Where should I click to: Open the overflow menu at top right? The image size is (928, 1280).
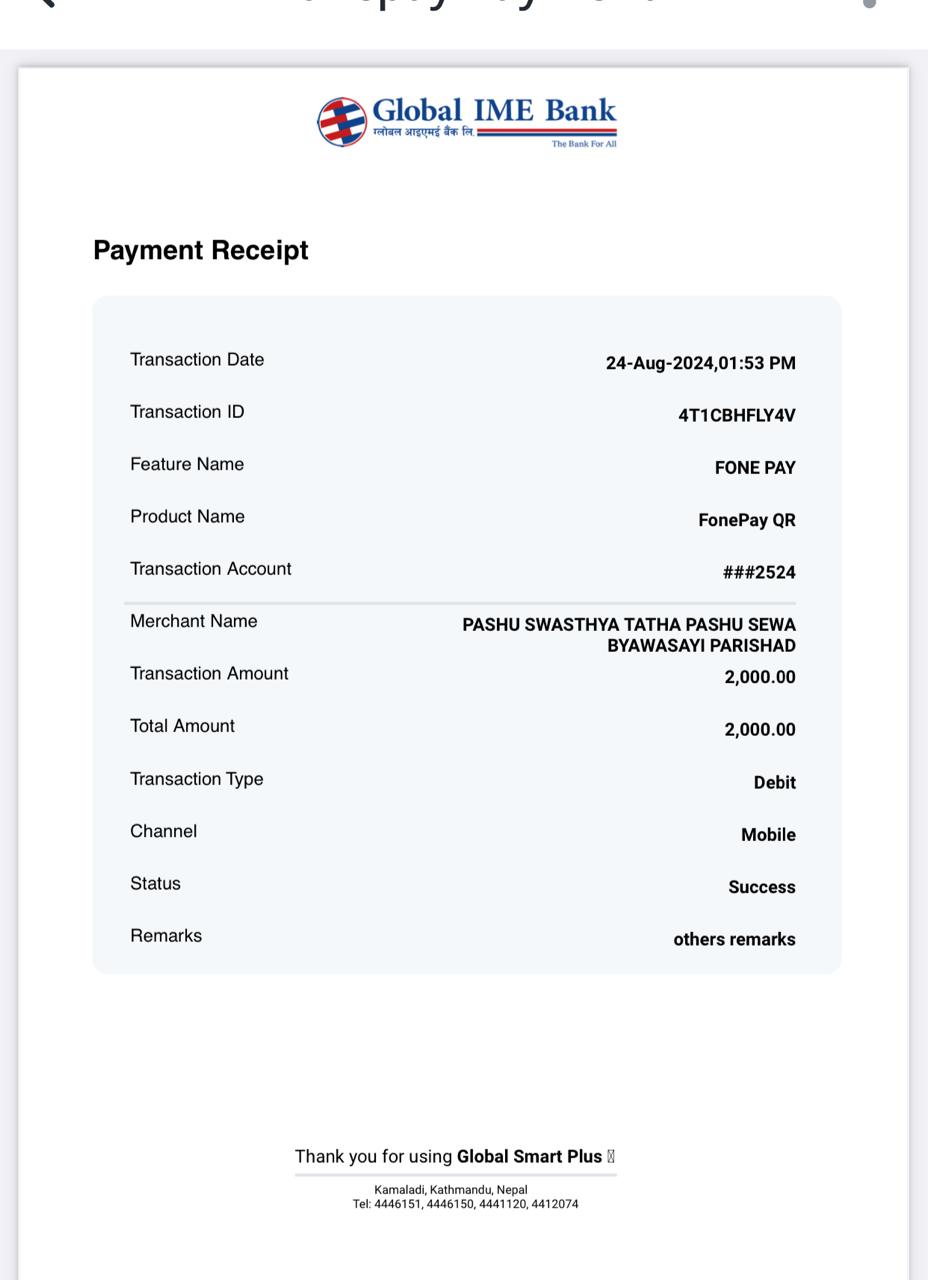click(869, 3)
